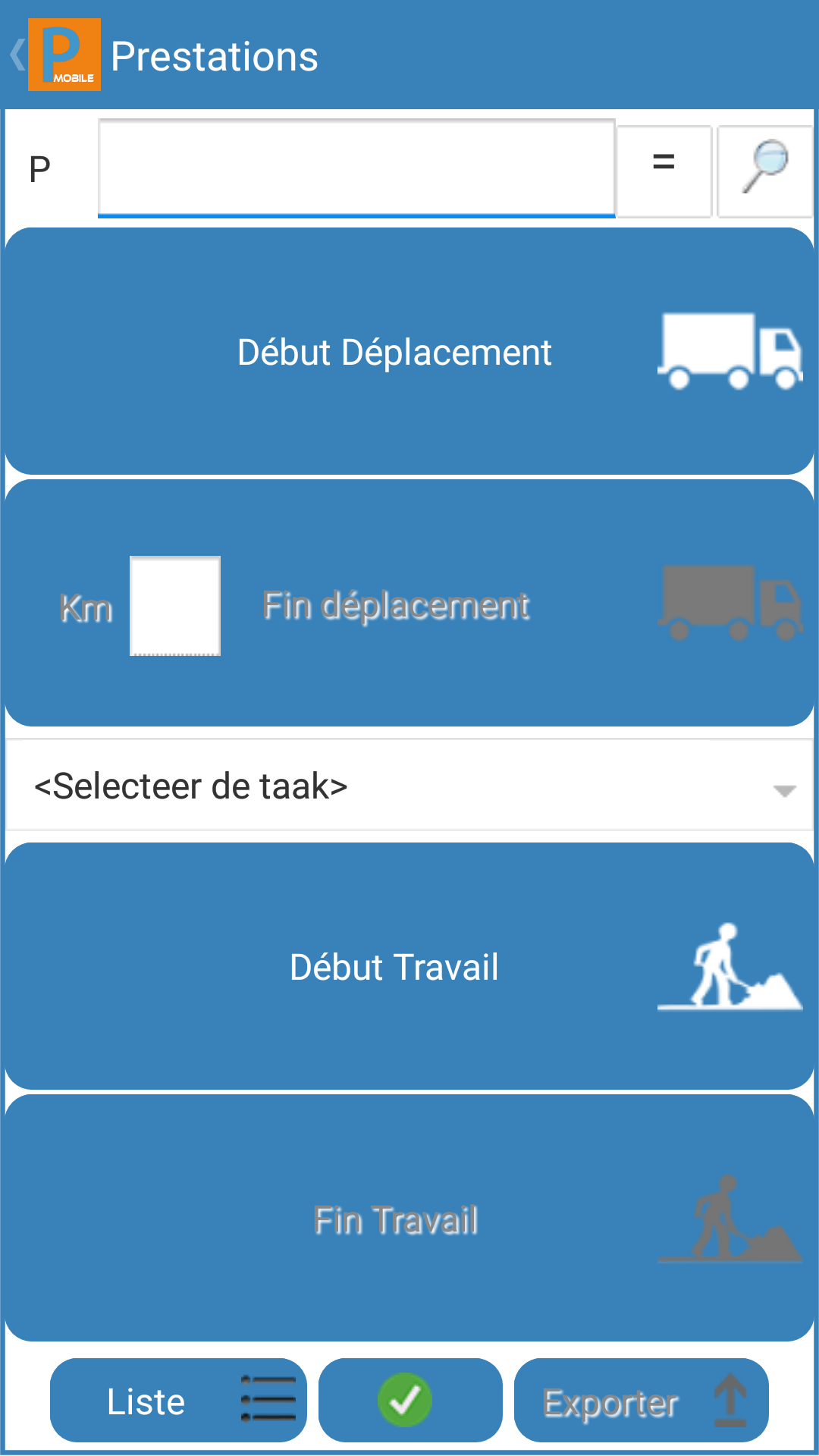The image size is (819, 1456).
Task: Click the upload arrow icon beside Exporter
Action: point(730,1401)
